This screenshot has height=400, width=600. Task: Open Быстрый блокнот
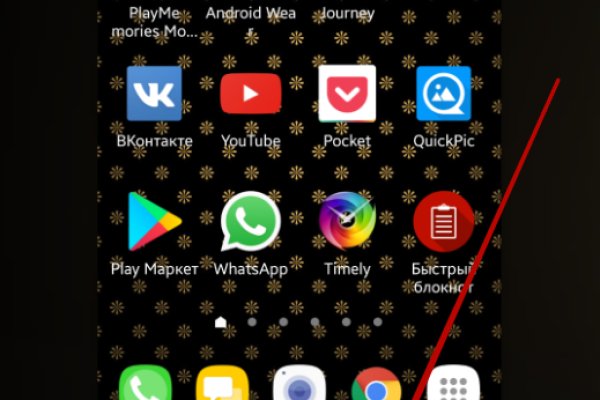(x=444, y=221)
